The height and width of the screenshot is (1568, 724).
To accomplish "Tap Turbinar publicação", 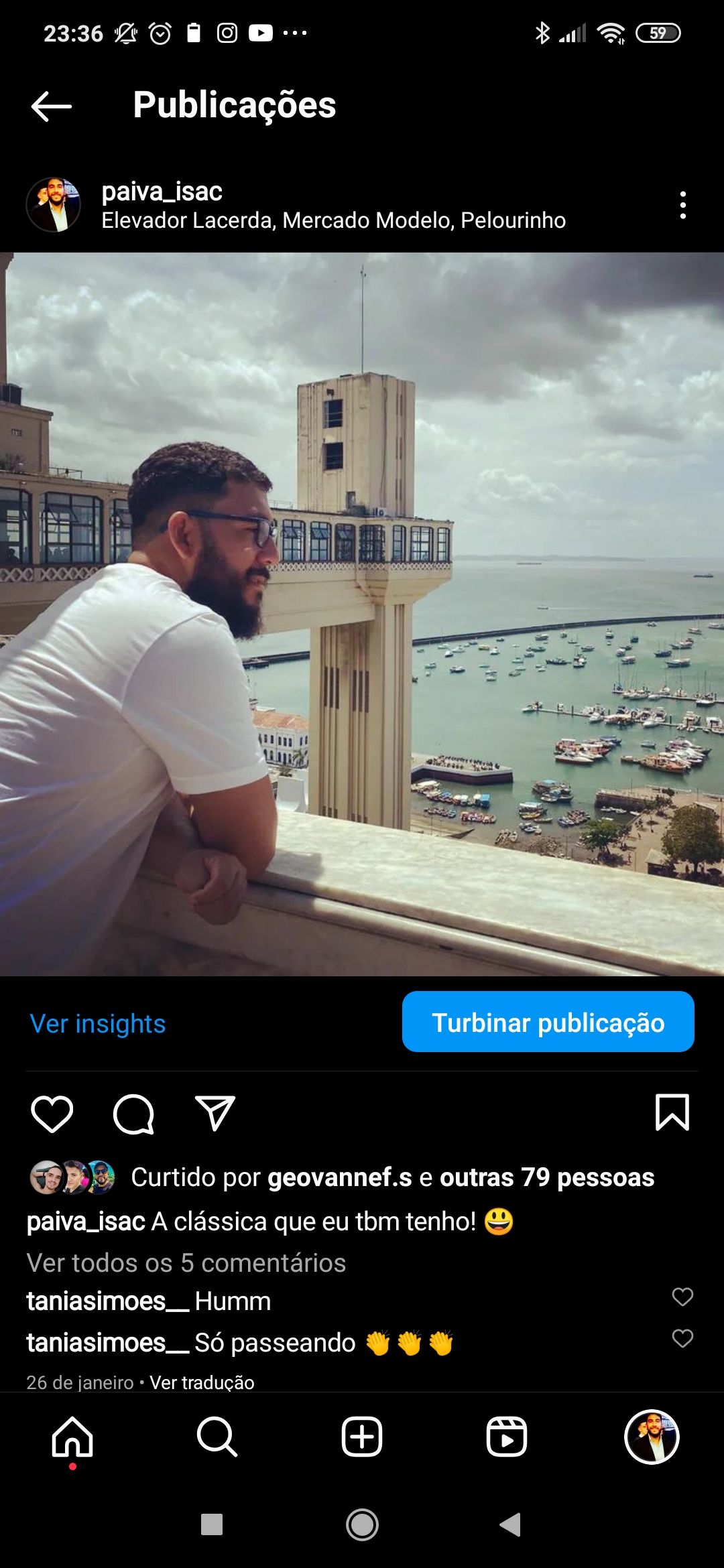I will tap(548, 1022).
